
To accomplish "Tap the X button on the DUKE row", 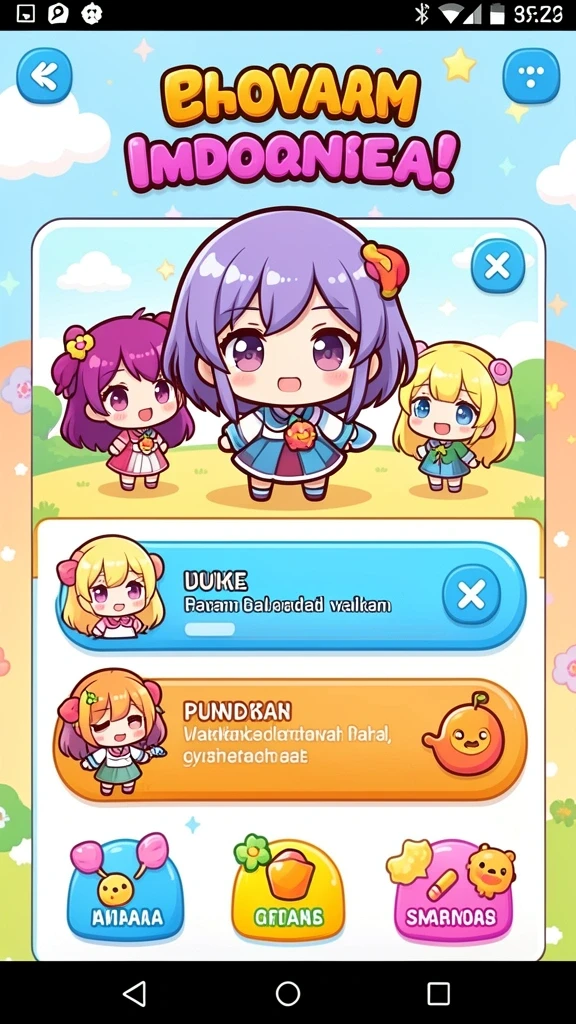I will pyautogui.click(x=471, y=594).
